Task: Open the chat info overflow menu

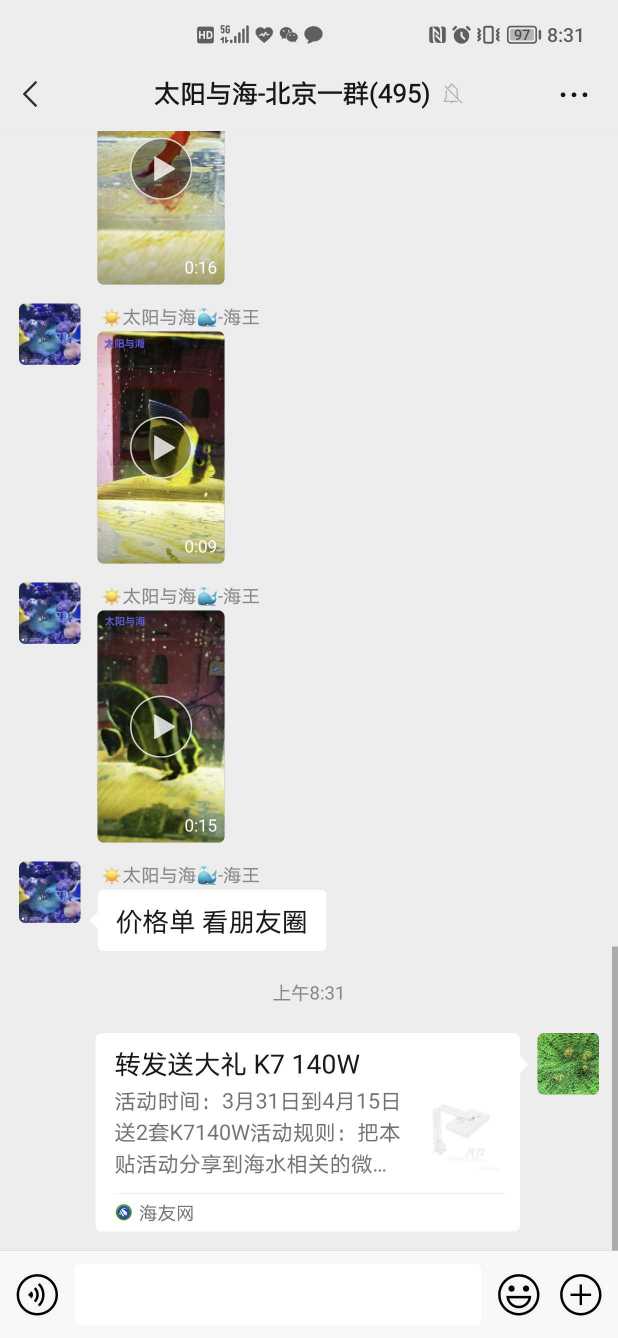Action: click(573, 95)
